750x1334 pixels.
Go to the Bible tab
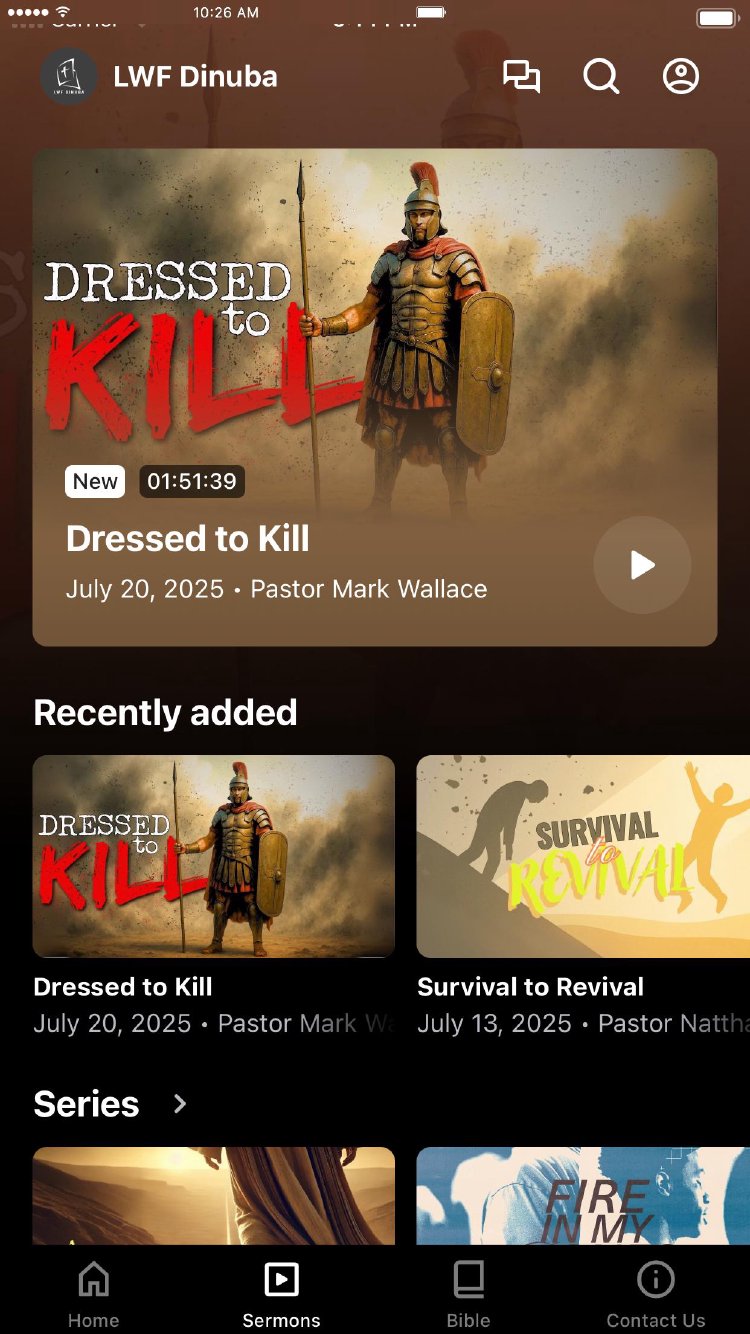pyautogui.click(x=468, y=1293)
